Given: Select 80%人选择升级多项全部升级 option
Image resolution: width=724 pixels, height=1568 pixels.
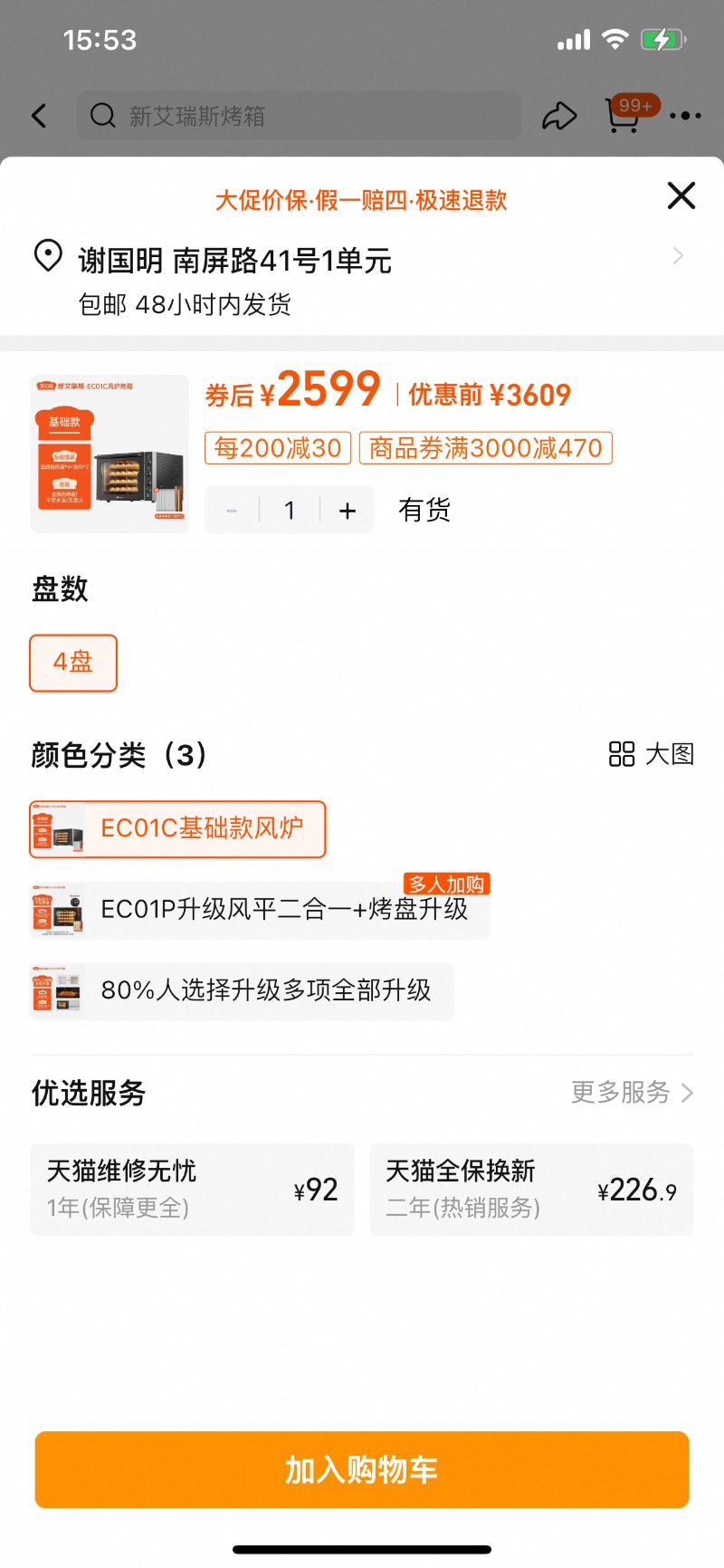Looking at the screenshot, I should pyautogui.click(x=242, y=991).
